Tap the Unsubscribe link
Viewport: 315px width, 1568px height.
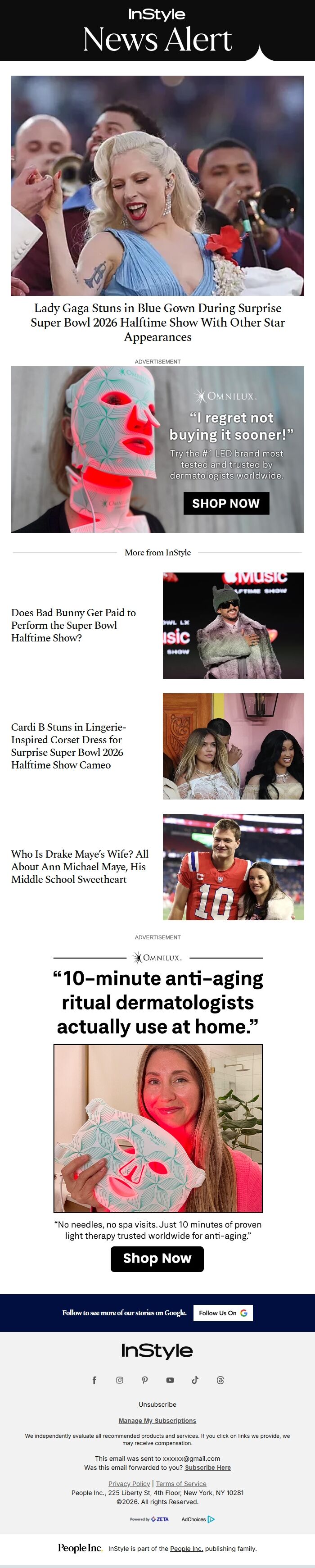click(x=157, y=1404)
